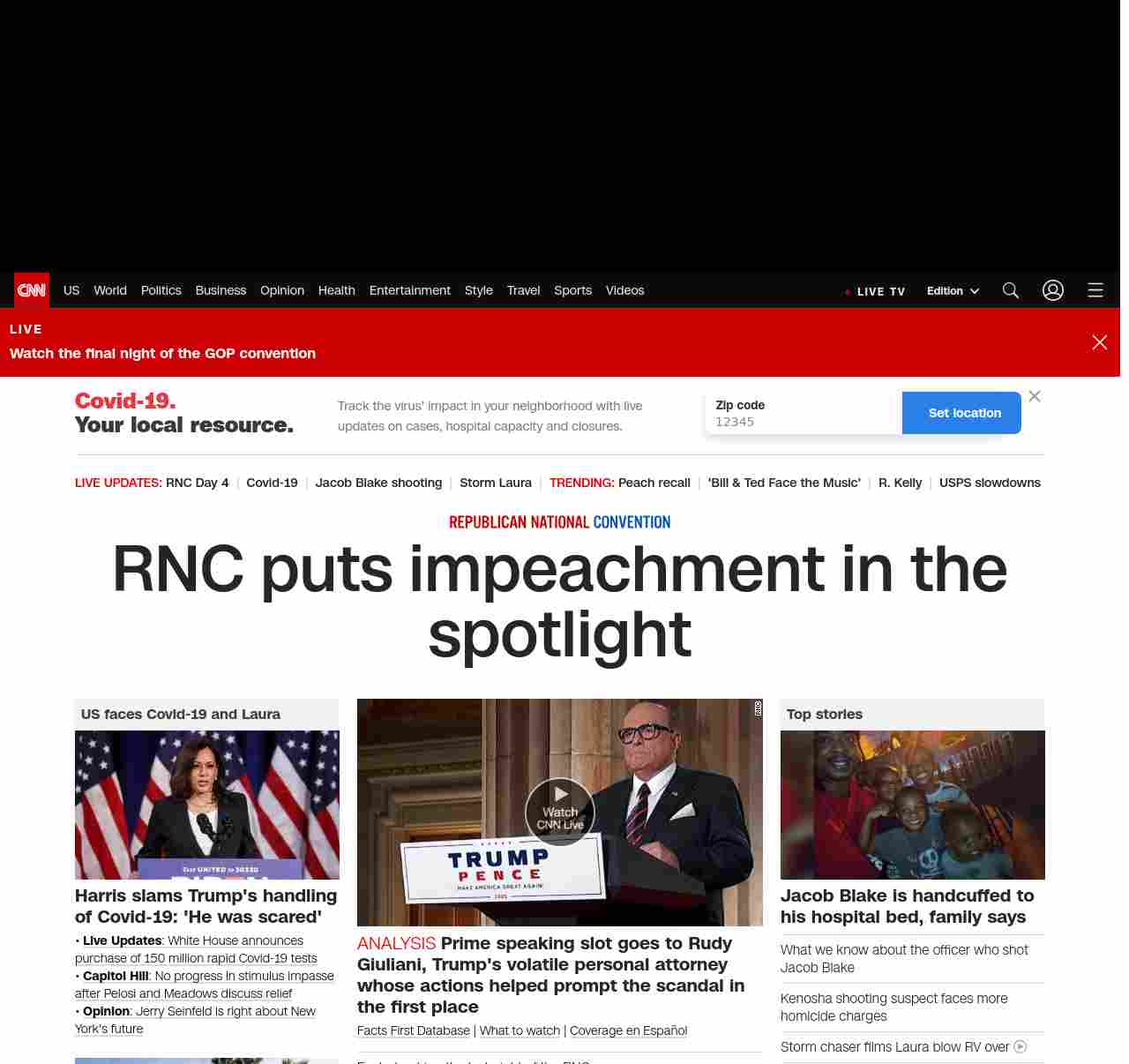This screenshot has width=1129, height=1064.
Task: Open the Entertainment section
Action: pyautogui.click(x=409, y=290)
